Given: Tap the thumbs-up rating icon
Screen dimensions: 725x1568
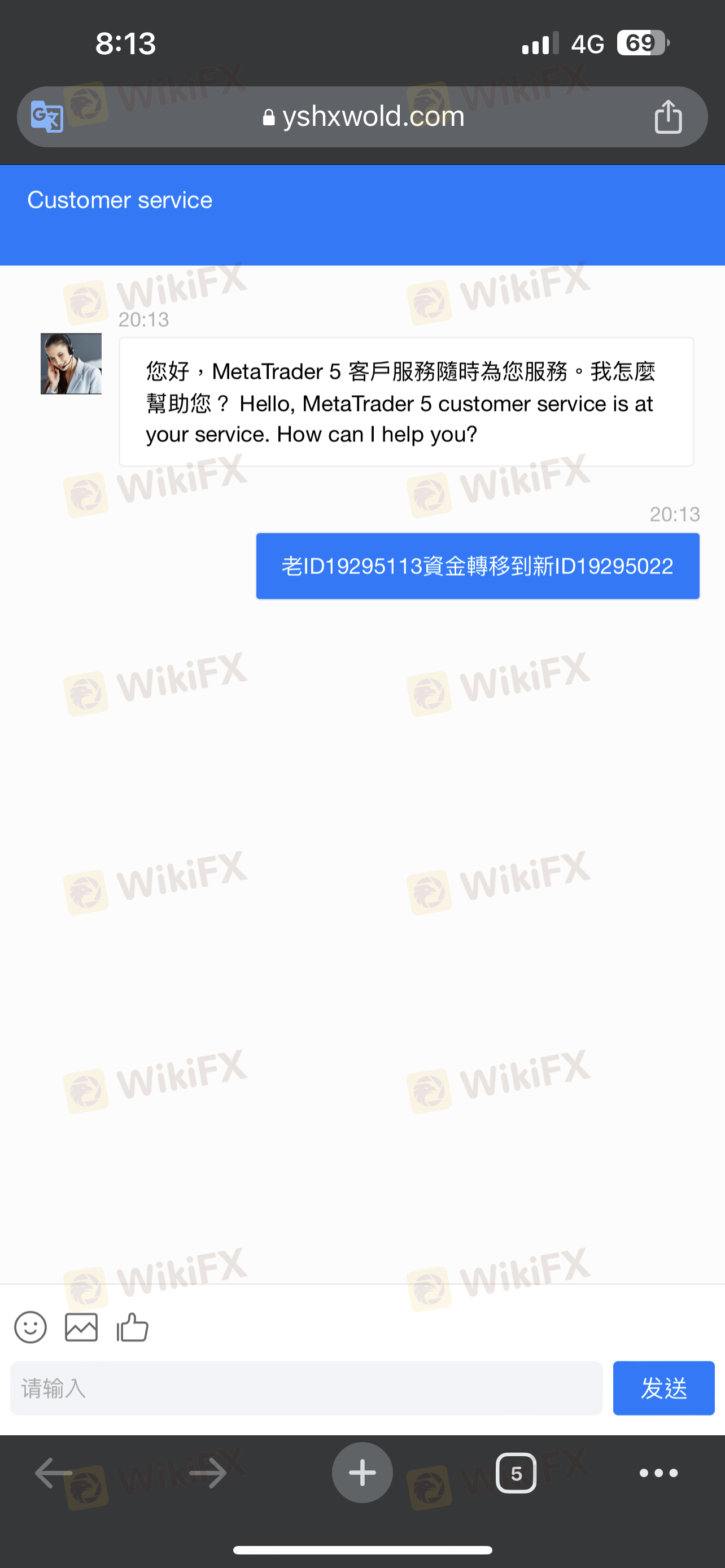Looking at the screenshot, I should point(132,1327).
